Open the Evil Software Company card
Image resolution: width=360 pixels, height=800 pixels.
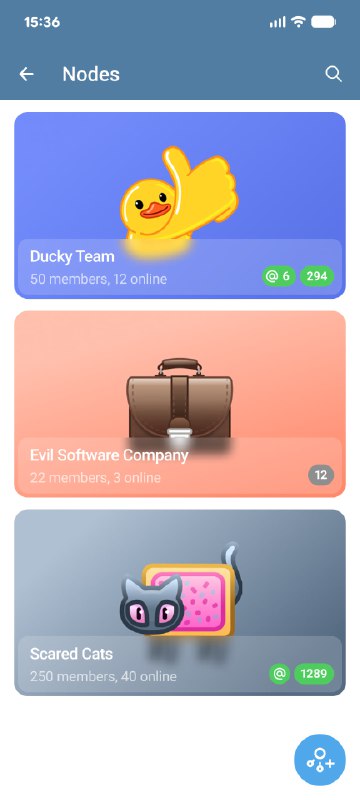[x=180, y=404]
